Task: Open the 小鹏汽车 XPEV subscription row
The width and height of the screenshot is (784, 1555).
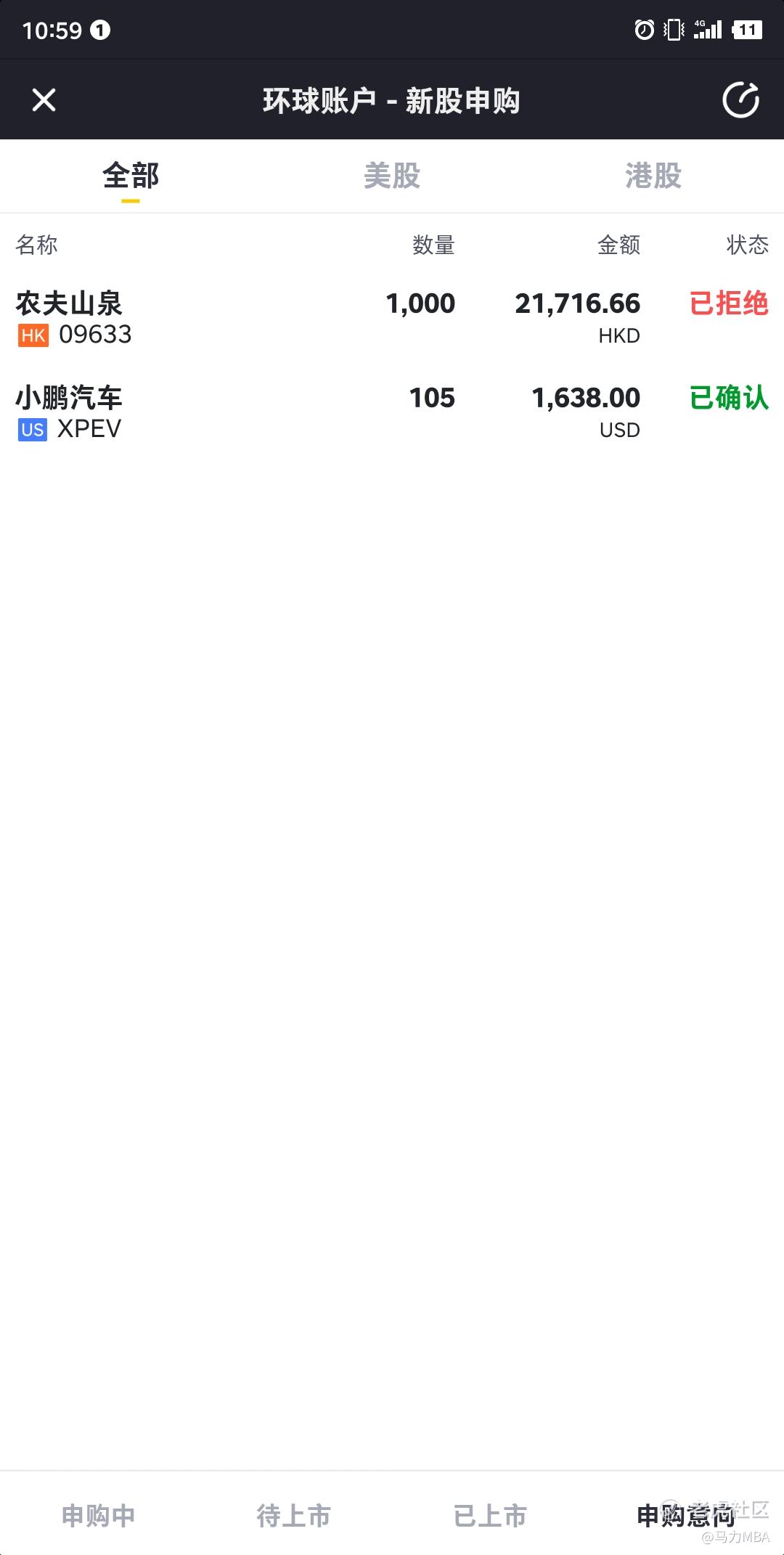Action: [392, 413]
